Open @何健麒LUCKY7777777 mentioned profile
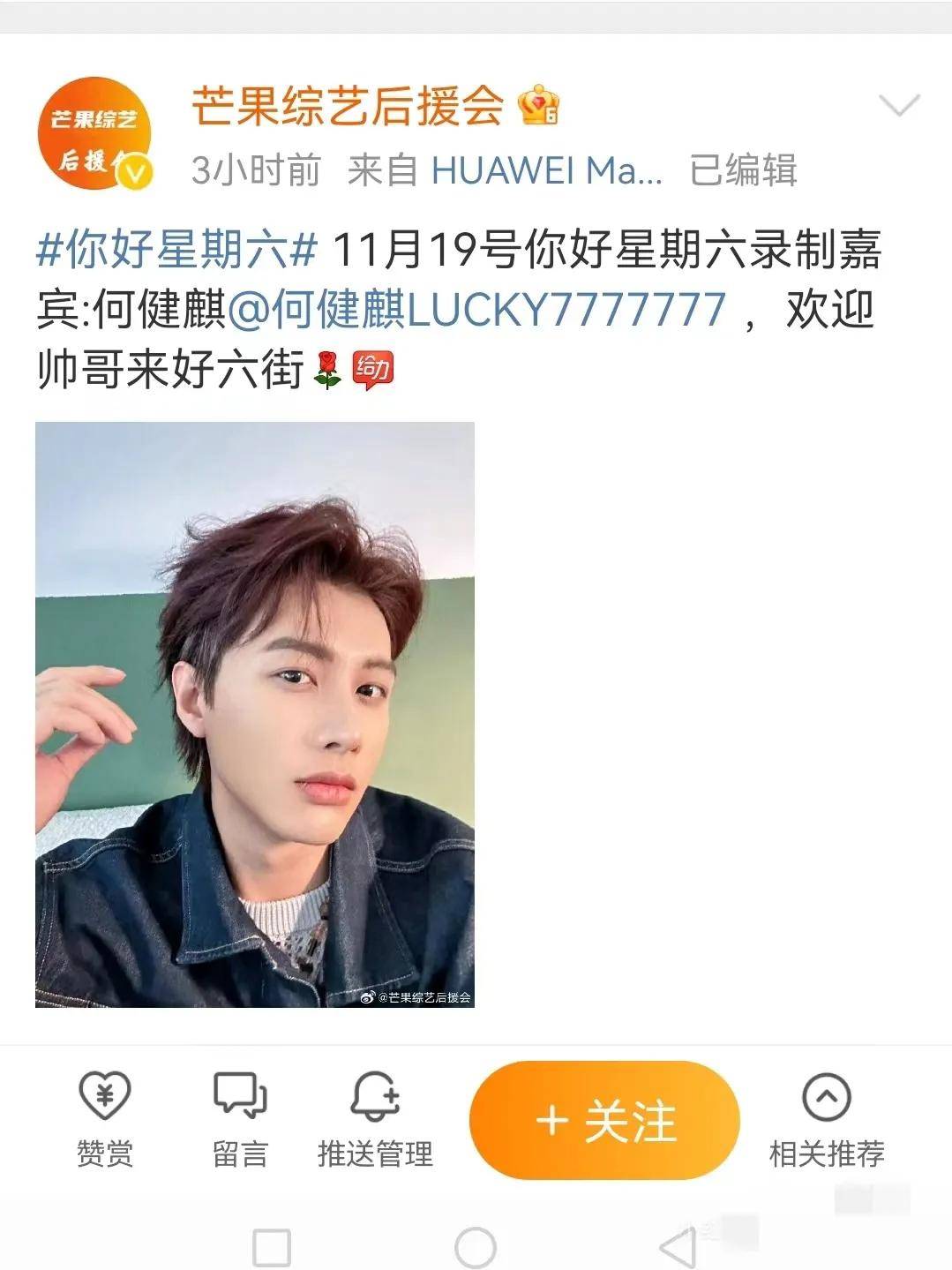The image size is (952, 1270). click(477, 311)
